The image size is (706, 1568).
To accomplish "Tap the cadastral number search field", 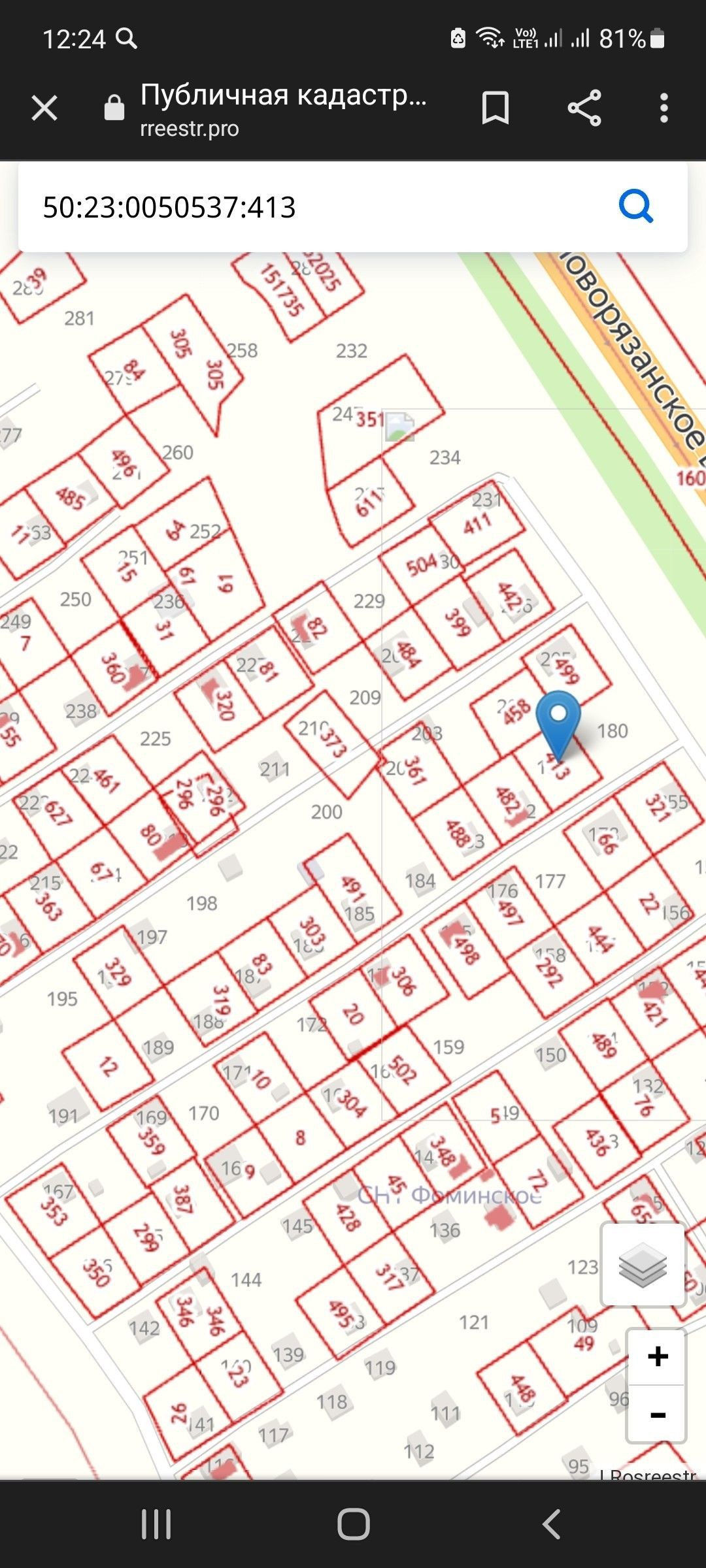I will [x=314, y=207].
